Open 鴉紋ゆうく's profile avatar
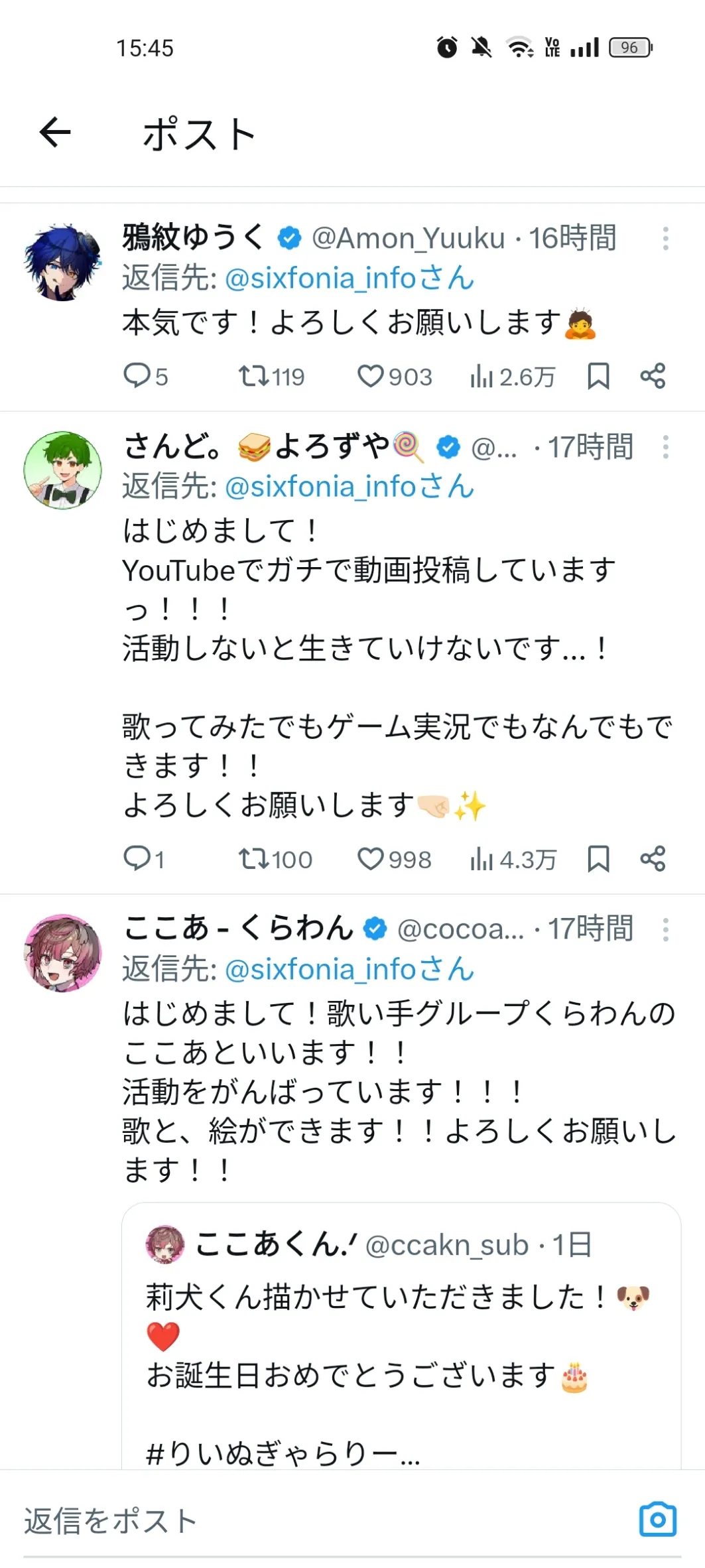Viewport: 705px width, 1568px height. pyautogui.click(x=62, y=263)
